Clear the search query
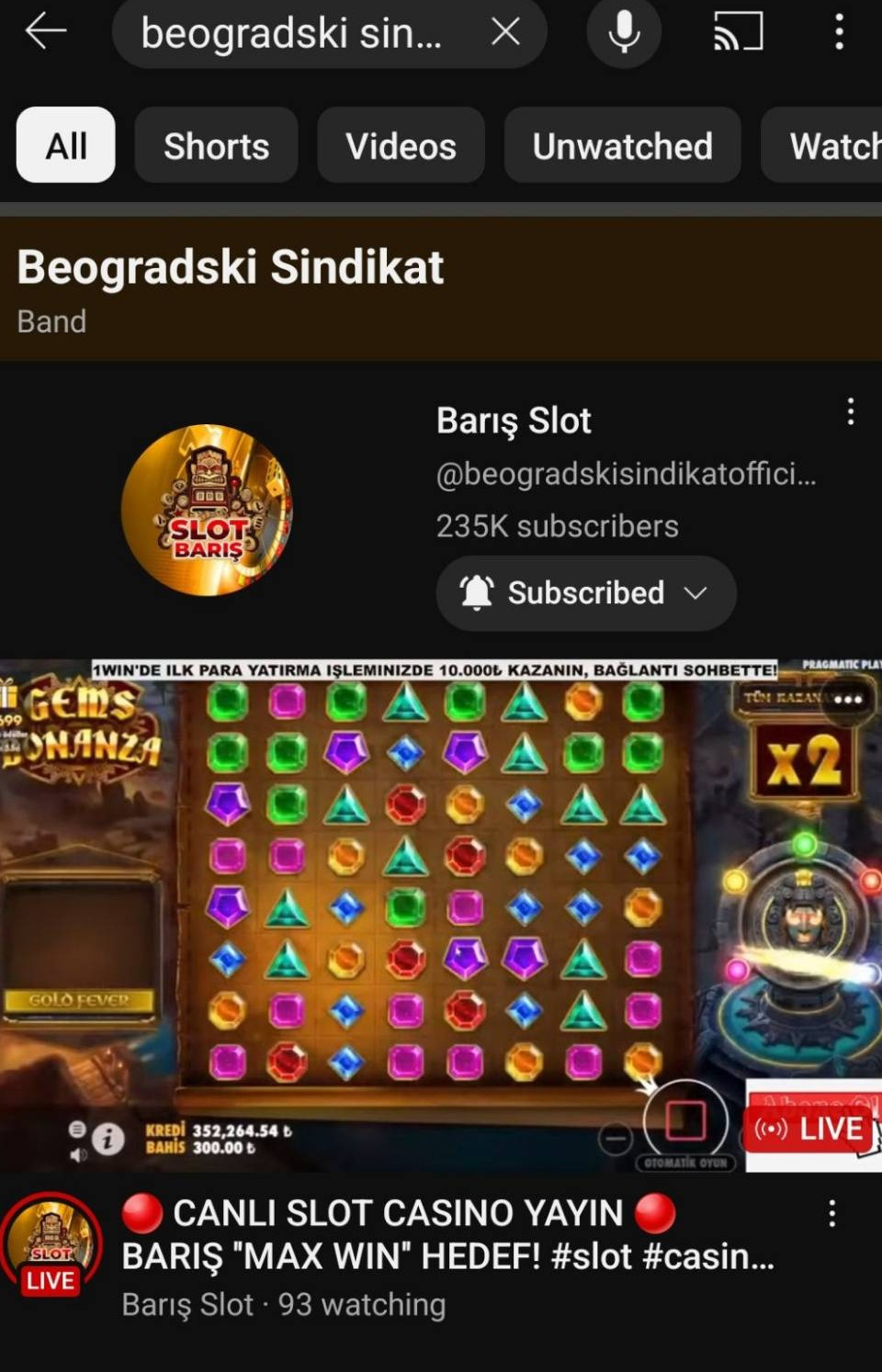Viewport: 882px width, 1372px height. [x=505, y=33]
